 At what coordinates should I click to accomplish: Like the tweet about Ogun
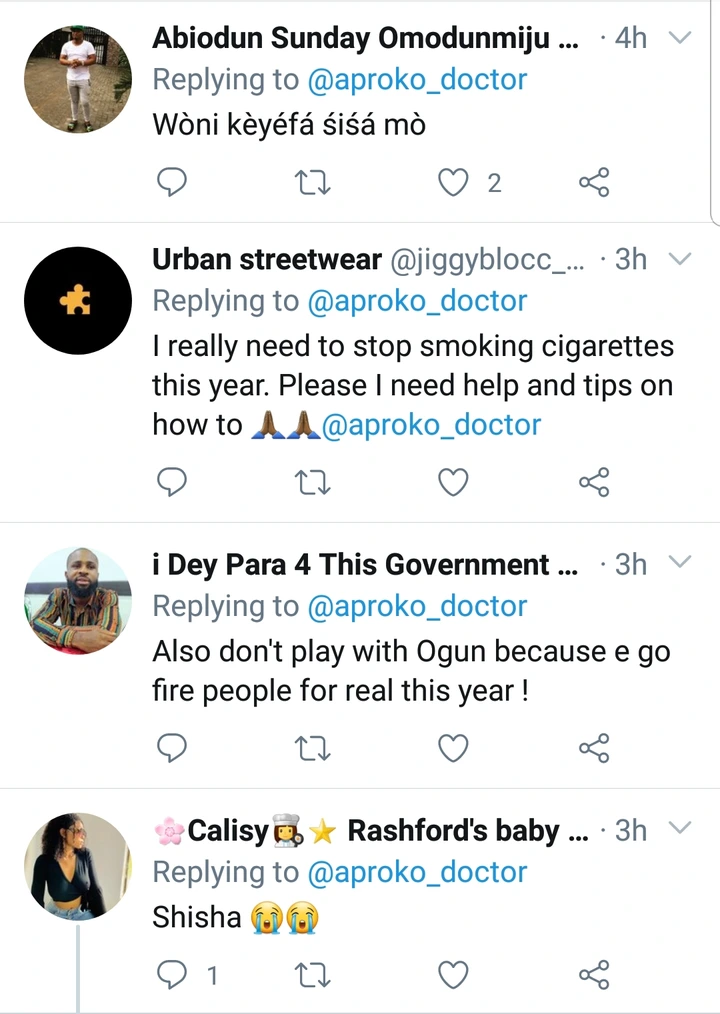tap(454, 747)
